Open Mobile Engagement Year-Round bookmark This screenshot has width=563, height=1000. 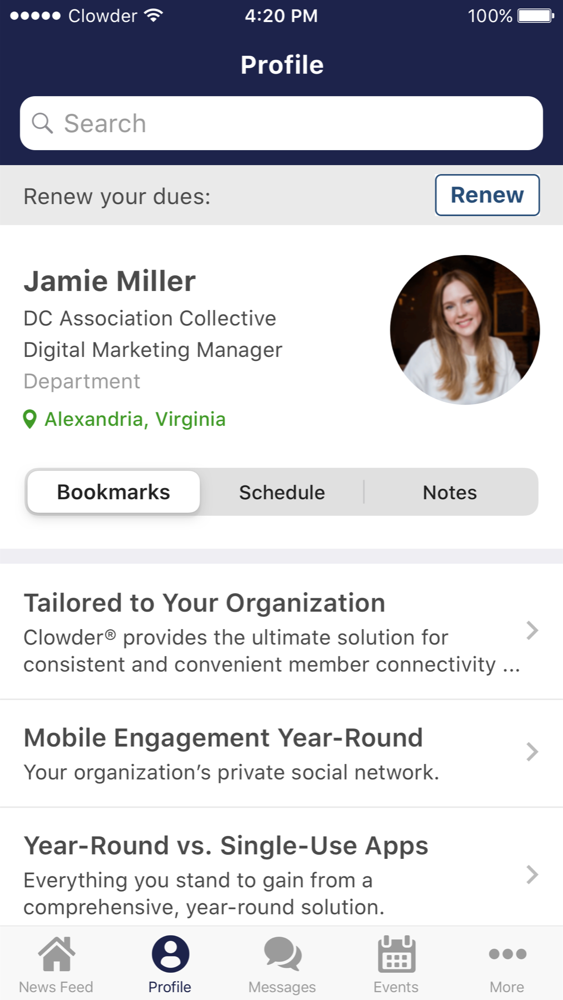point(281,753)
